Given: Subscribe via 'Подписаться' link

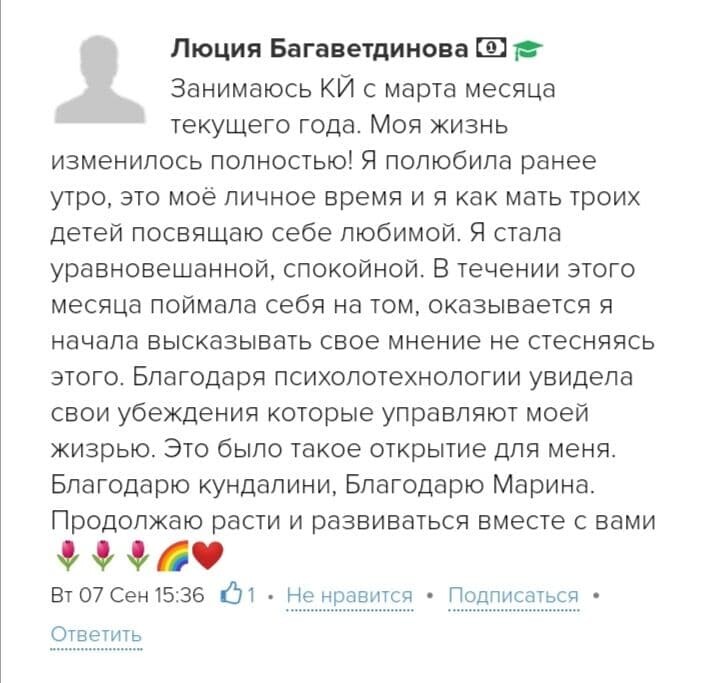Looking at the screenshot, I should [x=513, y=596].
